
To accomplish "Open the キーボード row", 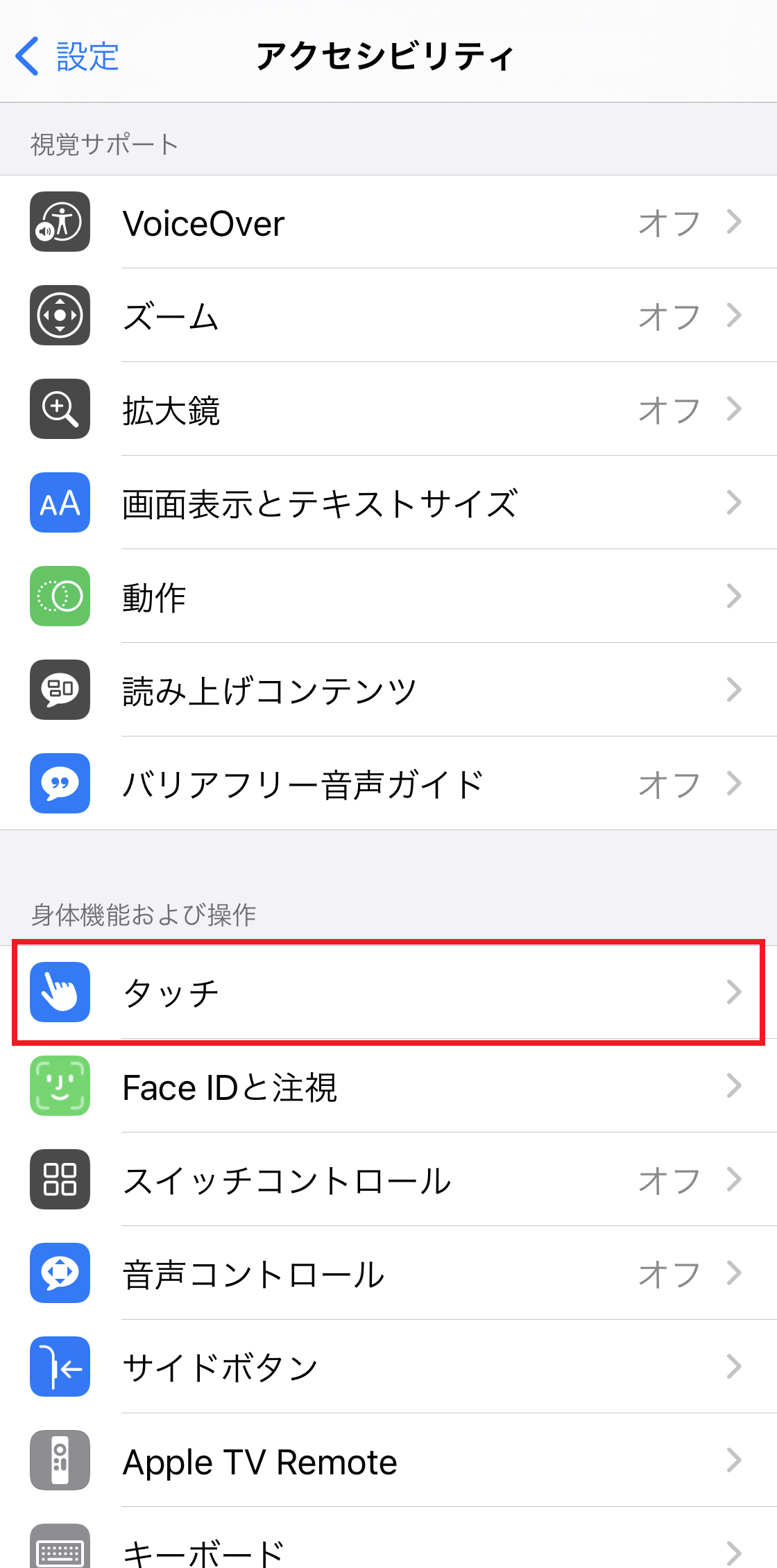I will 388,1550.
